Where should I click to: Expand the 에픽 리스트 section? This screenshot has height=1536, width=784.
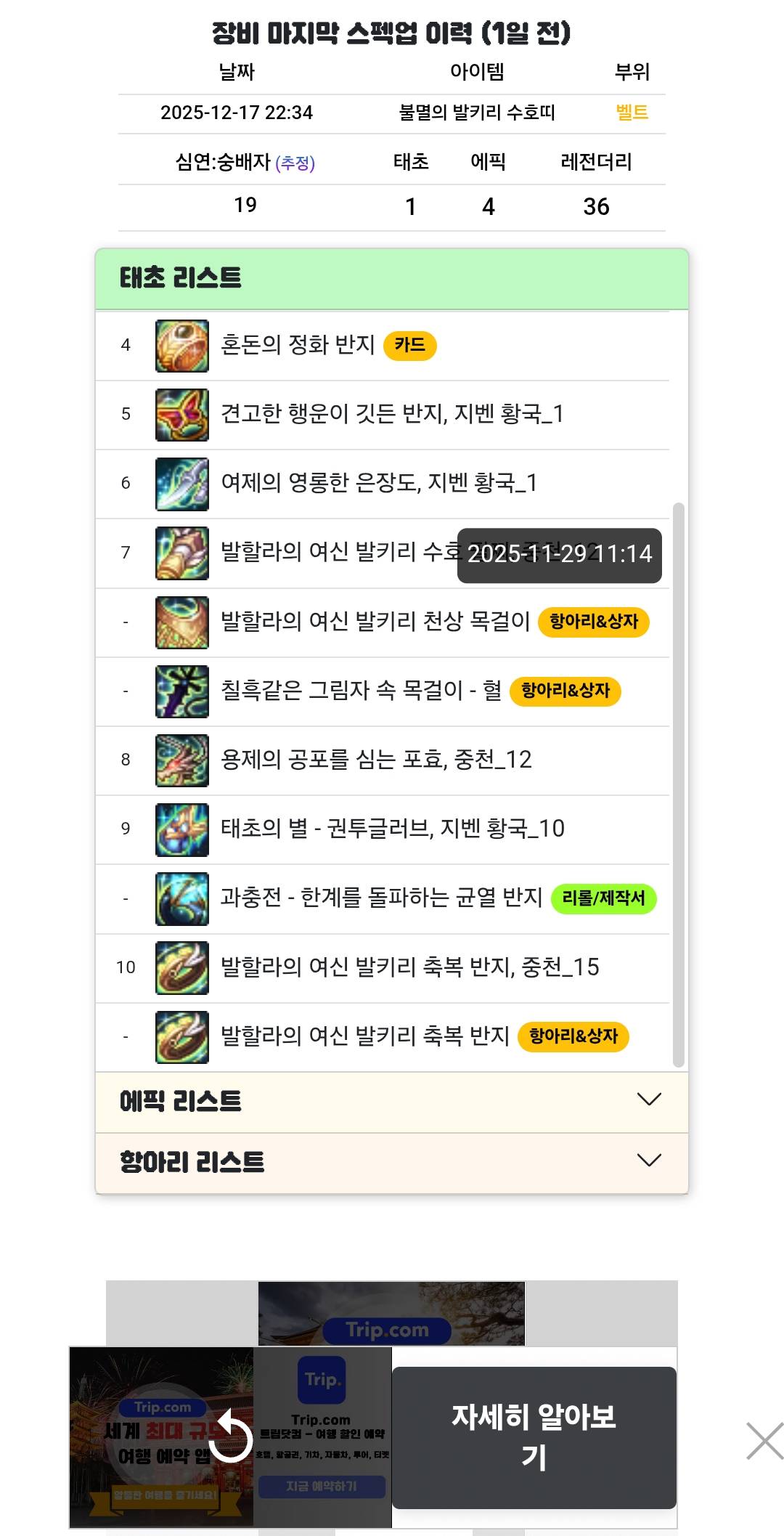coord(391,1101)
